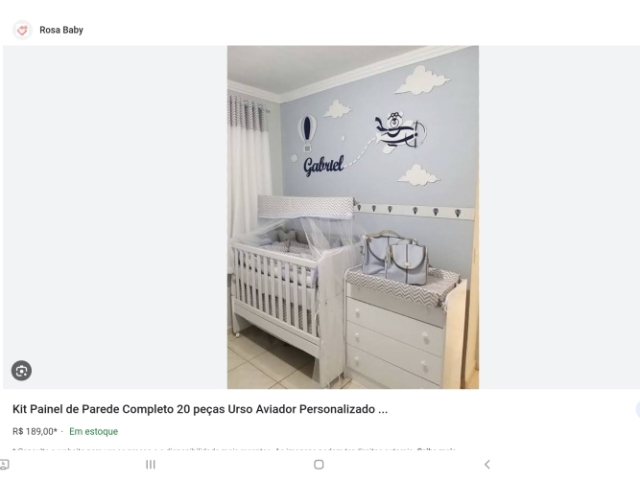This screenshot has height=479, width=640.
Task: Show recent apps
Action: coord(151,464)
